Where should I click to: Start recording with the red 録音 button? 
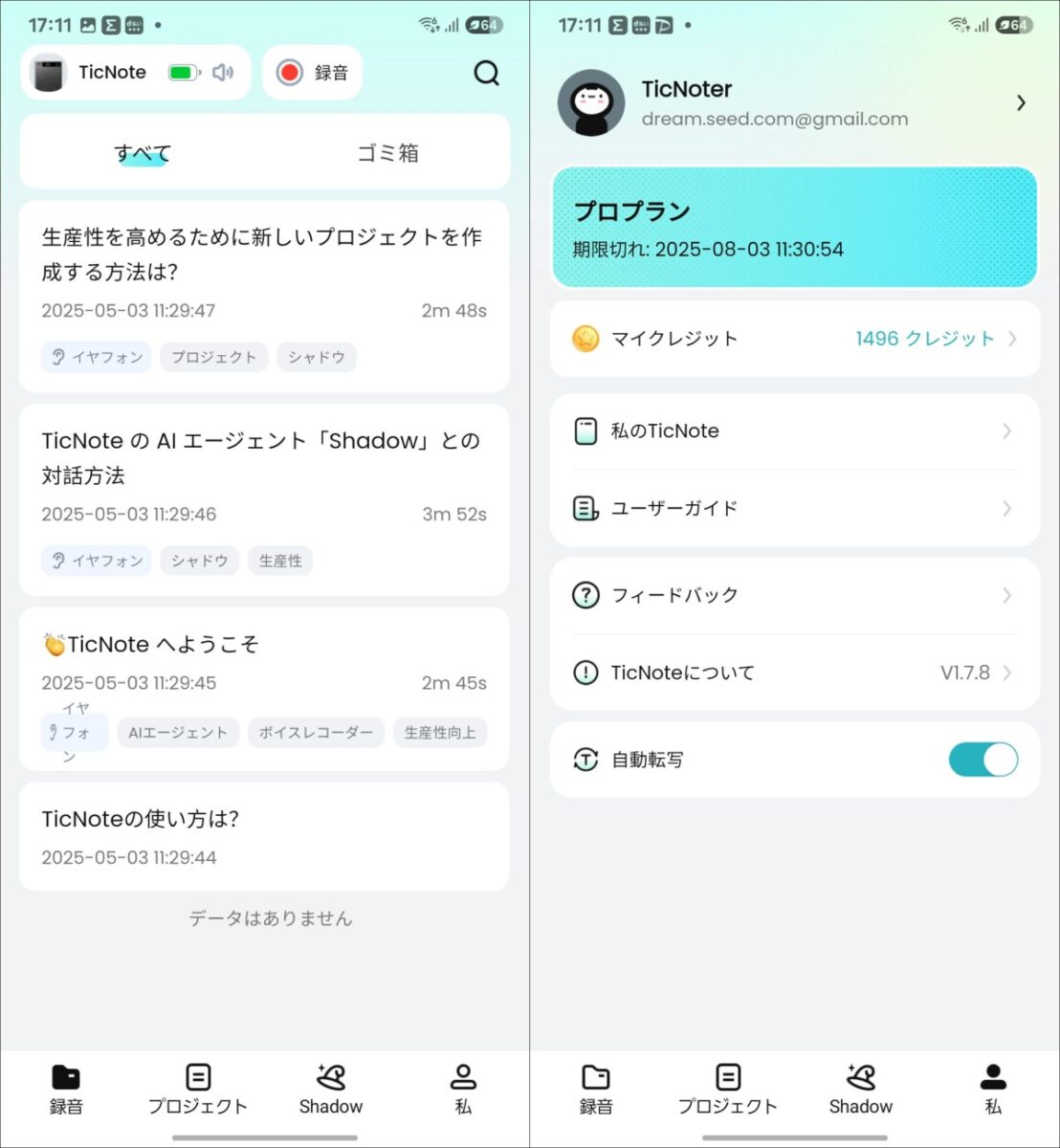coord(312,73)
